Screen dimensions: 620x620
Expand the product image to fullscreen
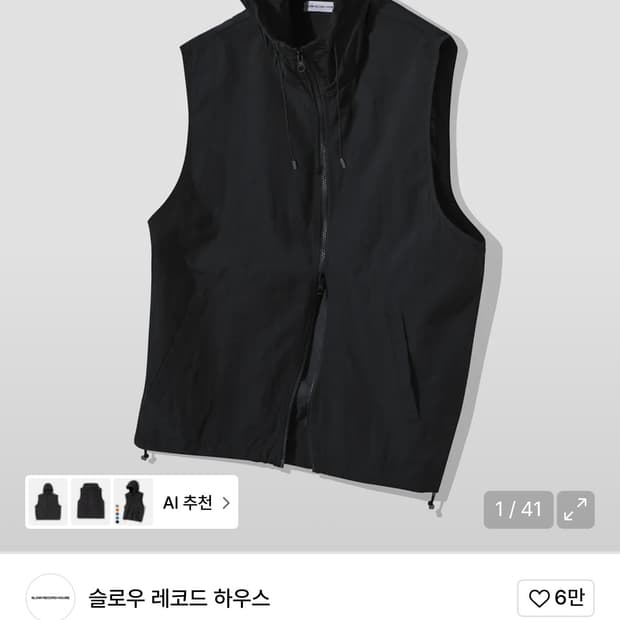575,509
